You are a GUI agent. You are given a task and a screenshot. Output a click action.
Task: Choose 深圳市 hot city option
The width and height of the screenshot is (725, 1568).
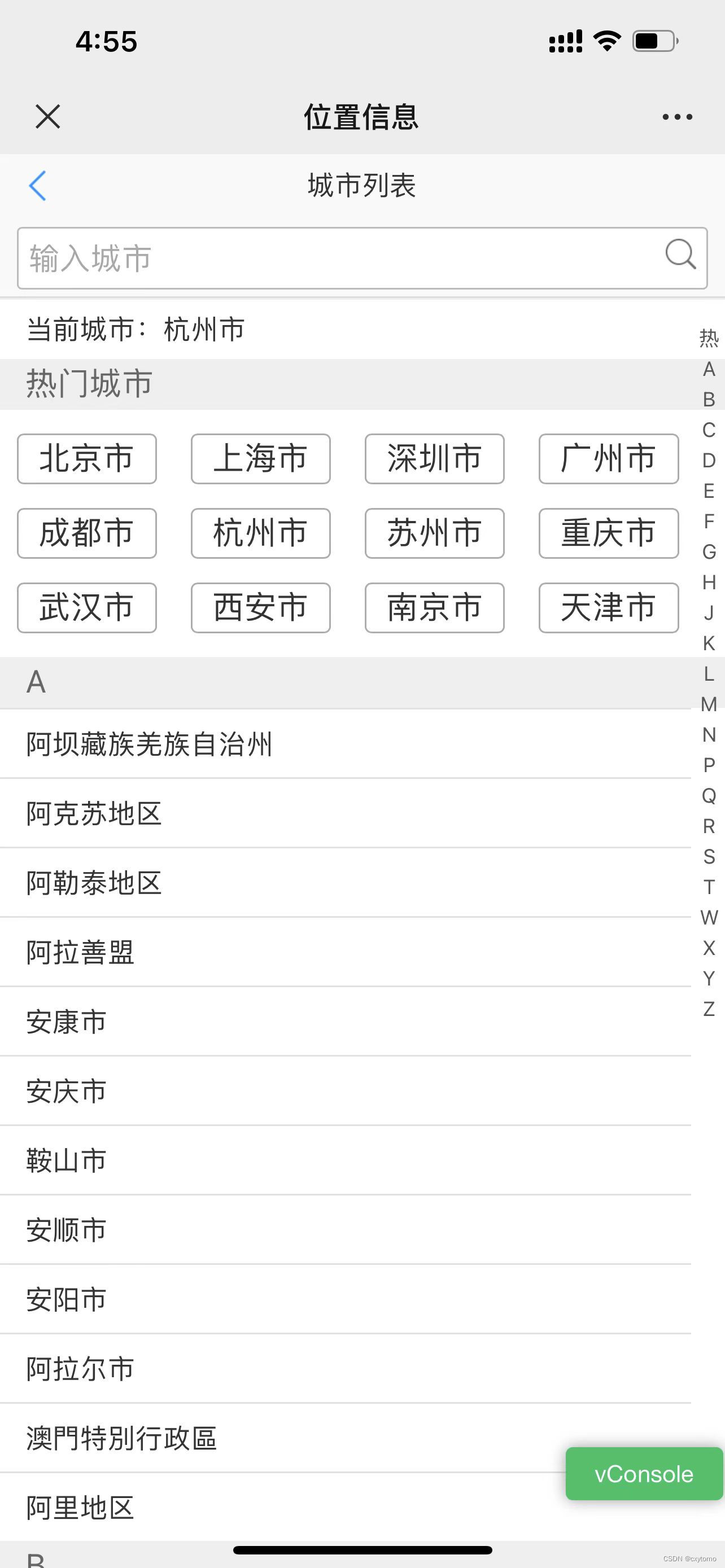tap(434, 459)
